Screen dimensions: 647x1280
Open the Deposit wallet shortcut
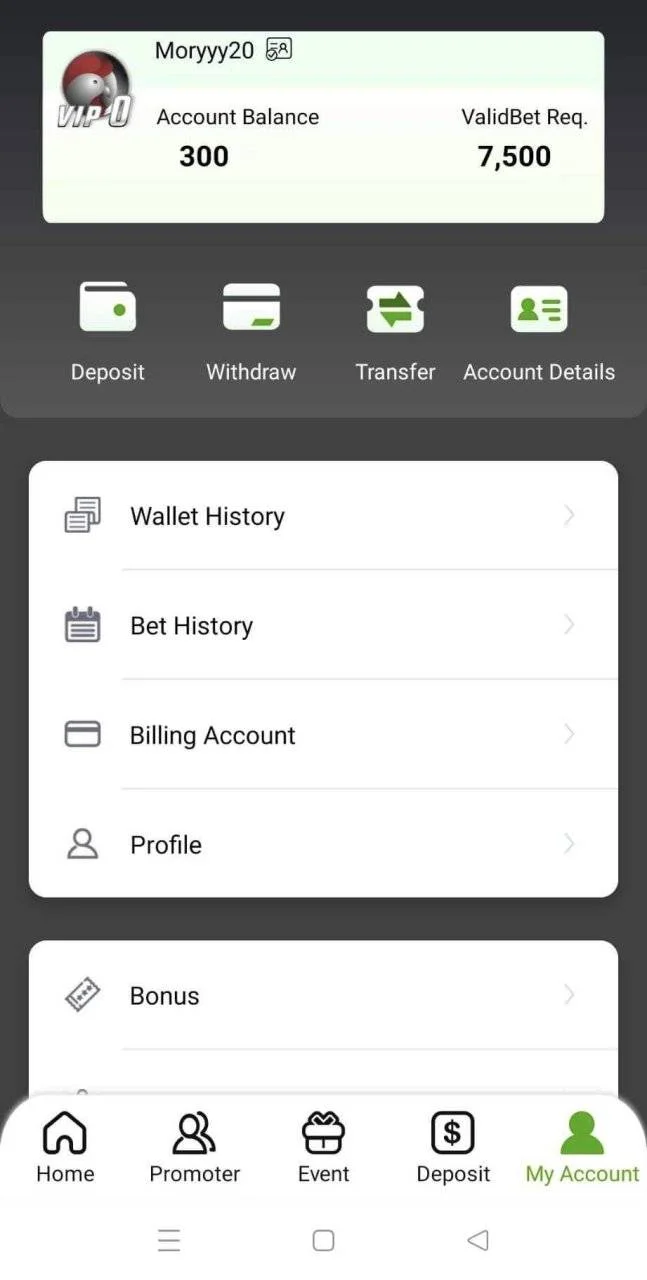[108, 331]
